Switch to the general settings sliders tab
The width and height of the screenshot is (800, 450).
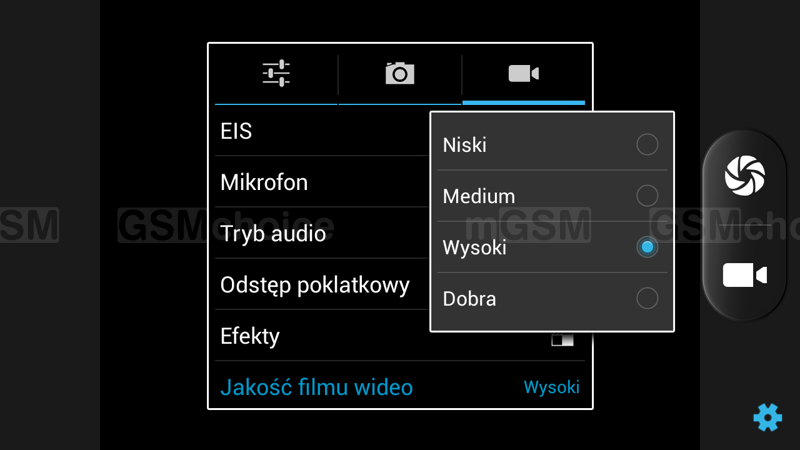[x=276, y=74]
